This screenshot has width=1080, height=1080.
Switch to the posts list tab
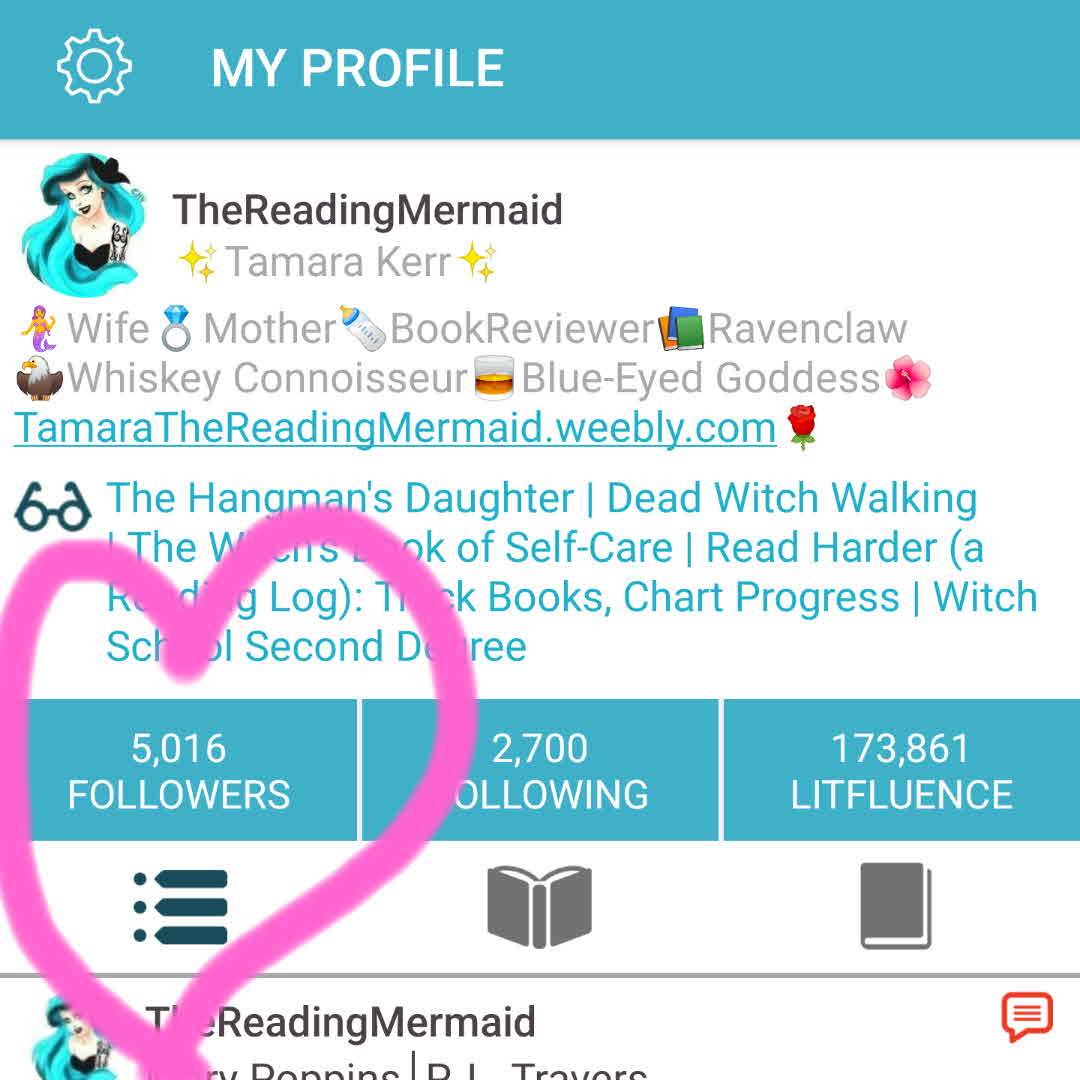click(180, 907)
